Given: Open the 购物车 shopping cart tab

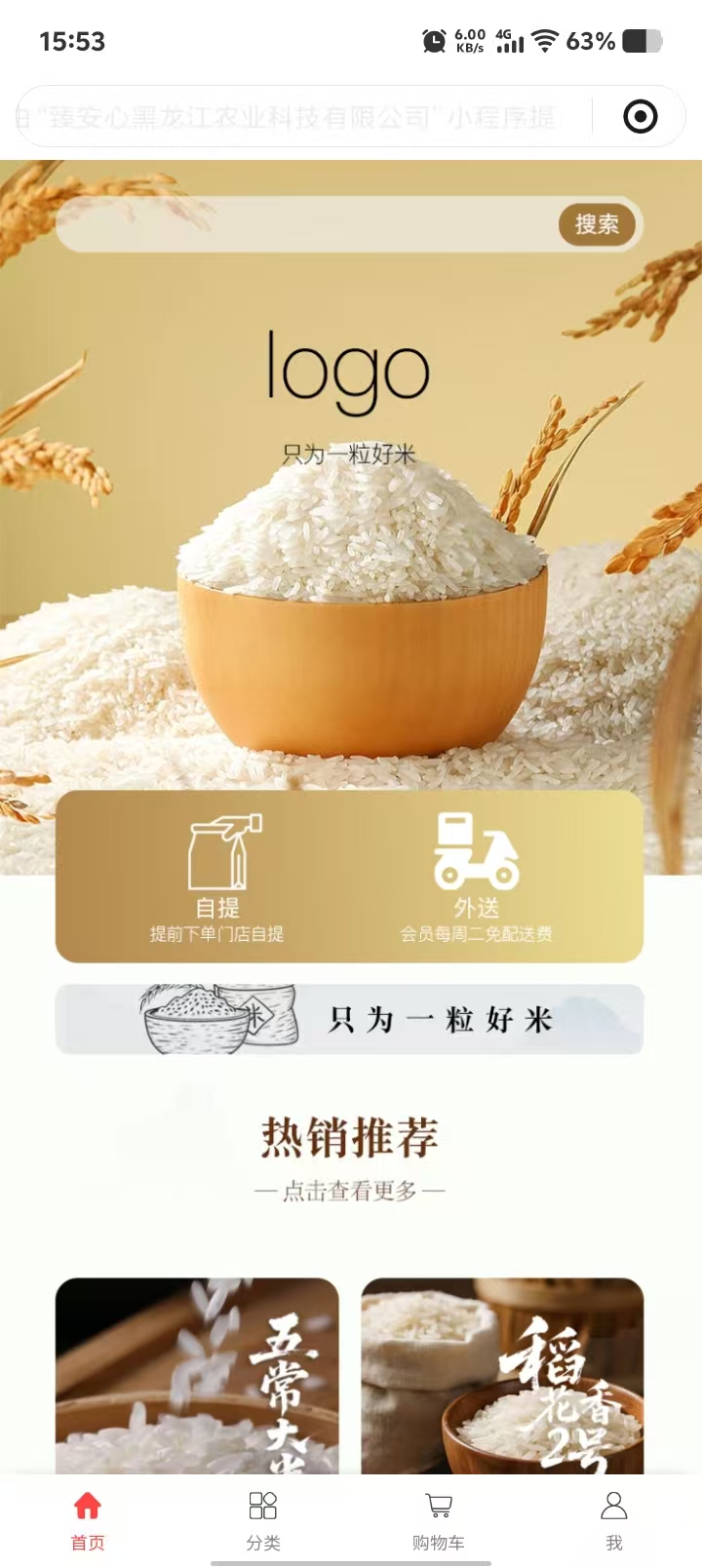Looking at the screenshot, I should click(439, 1519).
